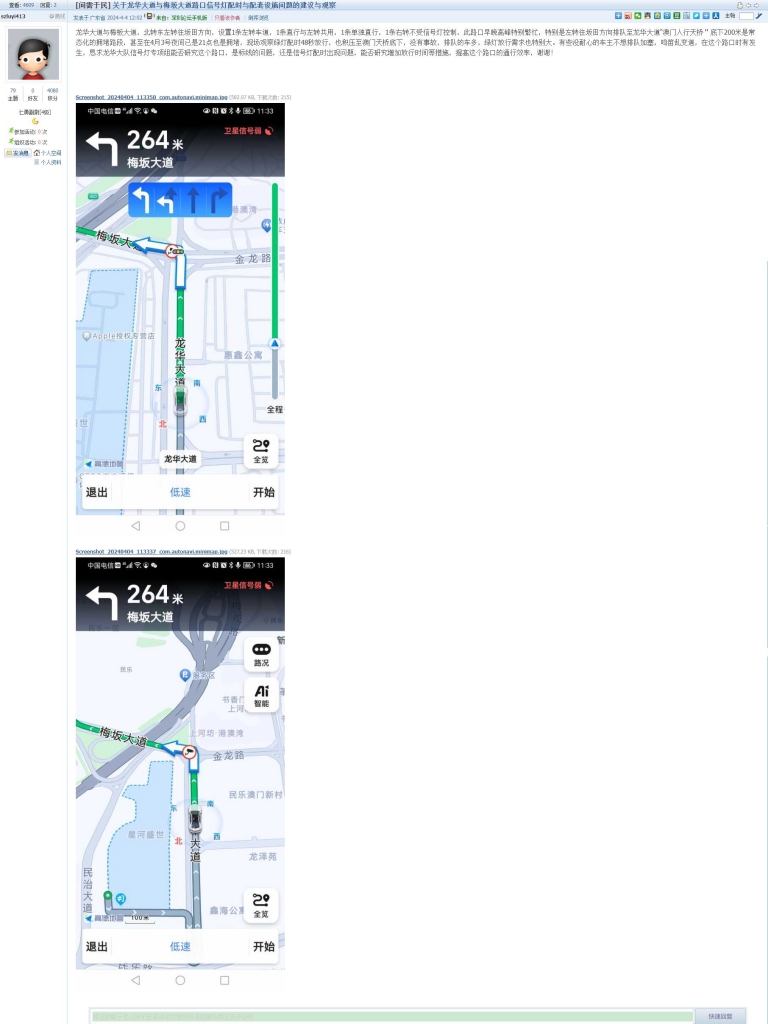The height and width of the screenshot is (1024, 768).
Task: Focus the quick reply text box
Action: pos(392,1016)
